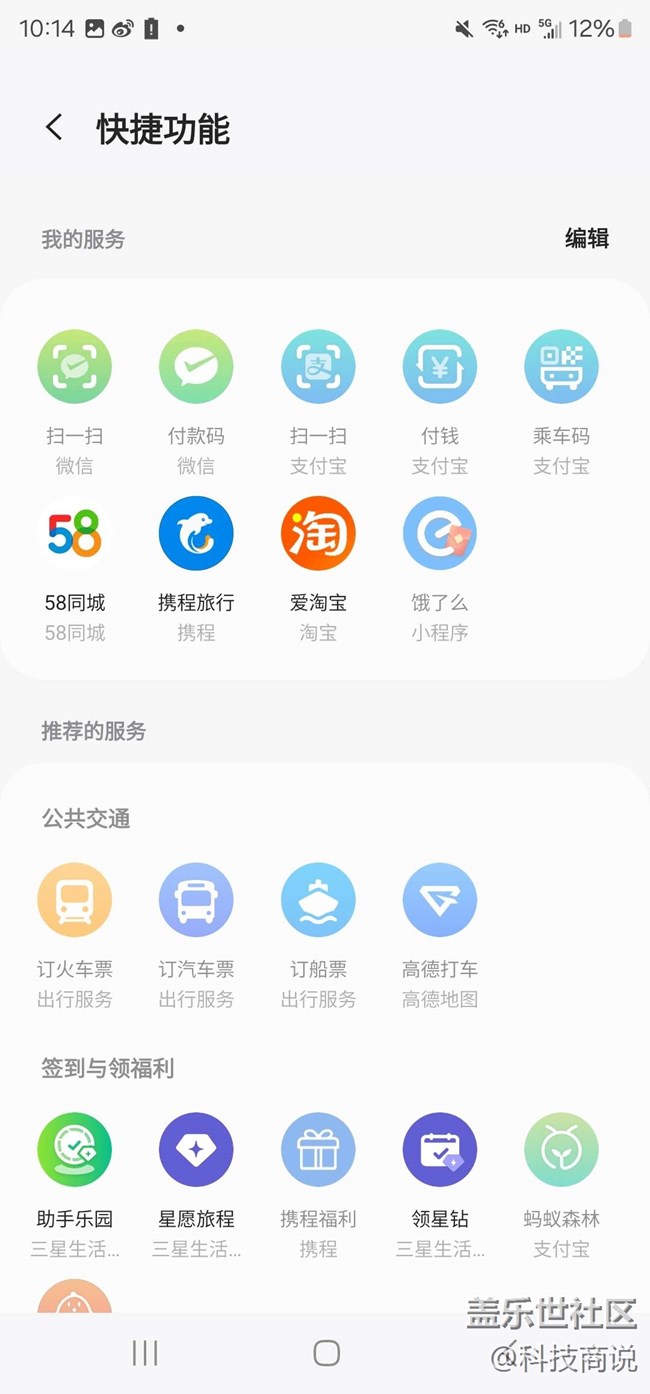The height and width of the screenshot is (1394, 650).
Task: Open 支付宝 付钱 shortcut
Action: coord(440,368)
